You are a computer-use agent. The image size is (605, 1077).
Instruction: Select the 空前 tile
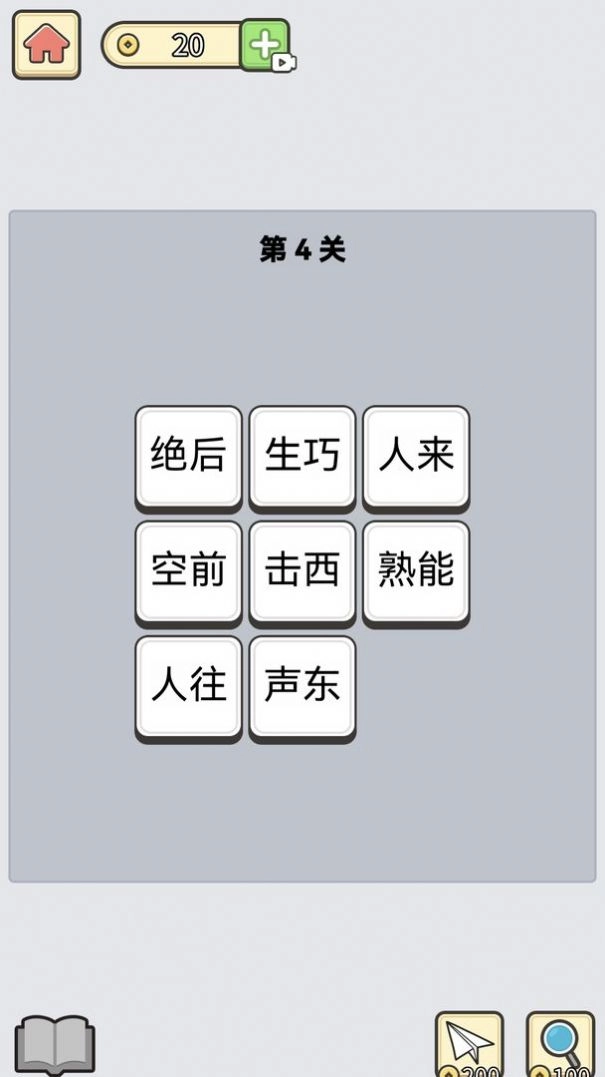tap(188, 571)
